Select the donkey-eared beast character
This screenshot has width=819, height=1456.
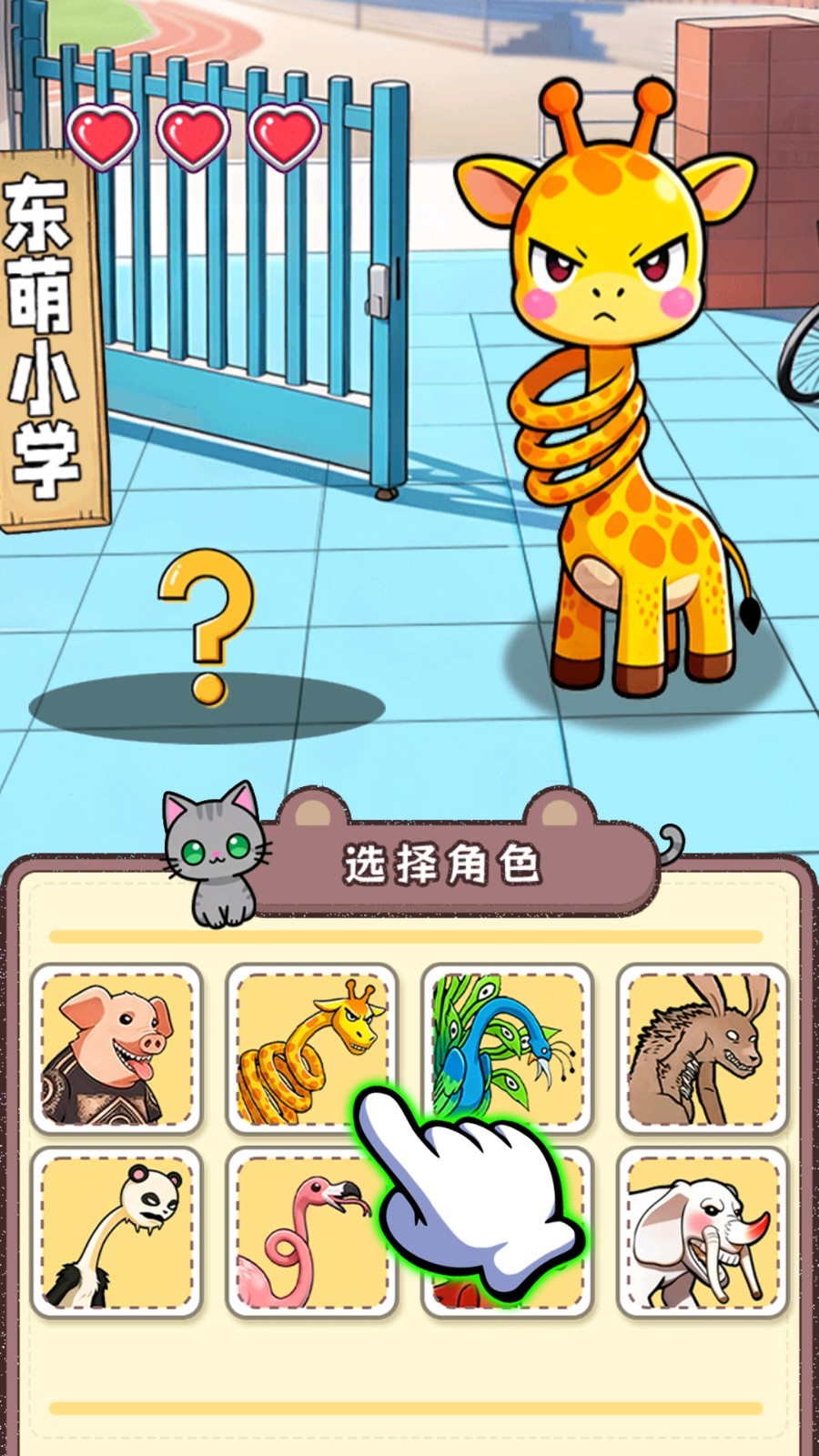702,1049
